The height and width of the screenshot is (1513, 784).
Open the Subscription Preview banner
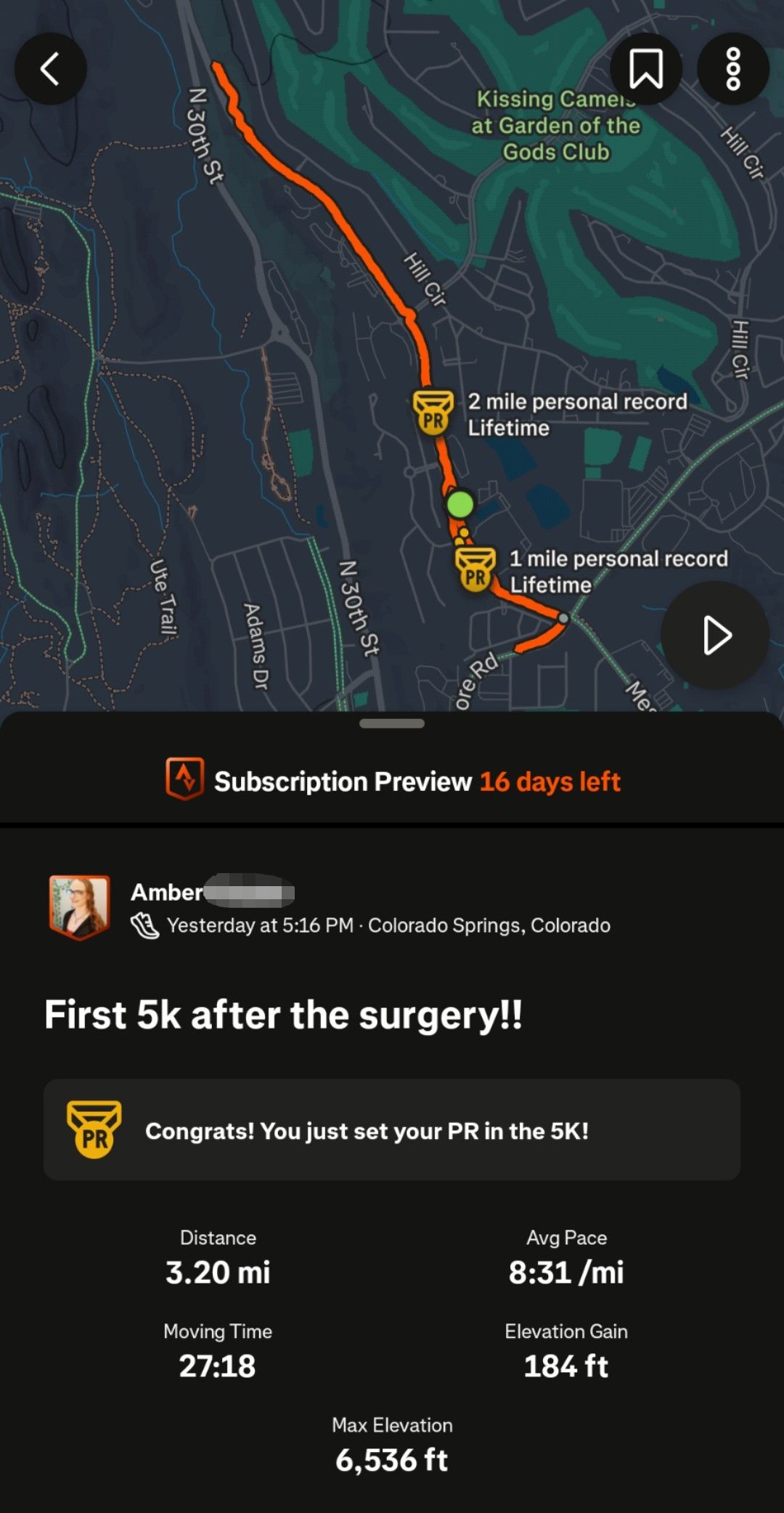(392, 781)
